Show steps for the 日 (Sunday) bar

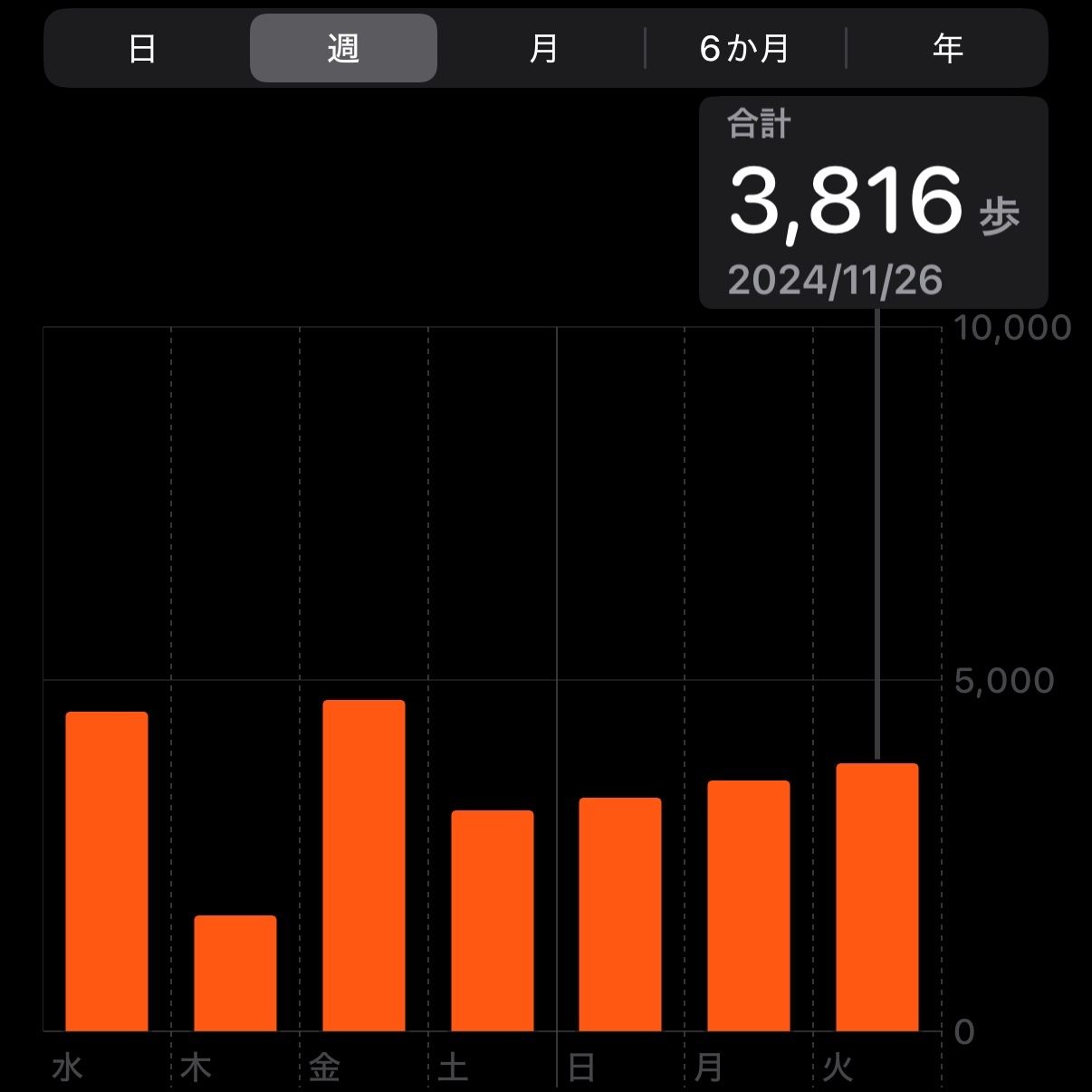[620, 915]
